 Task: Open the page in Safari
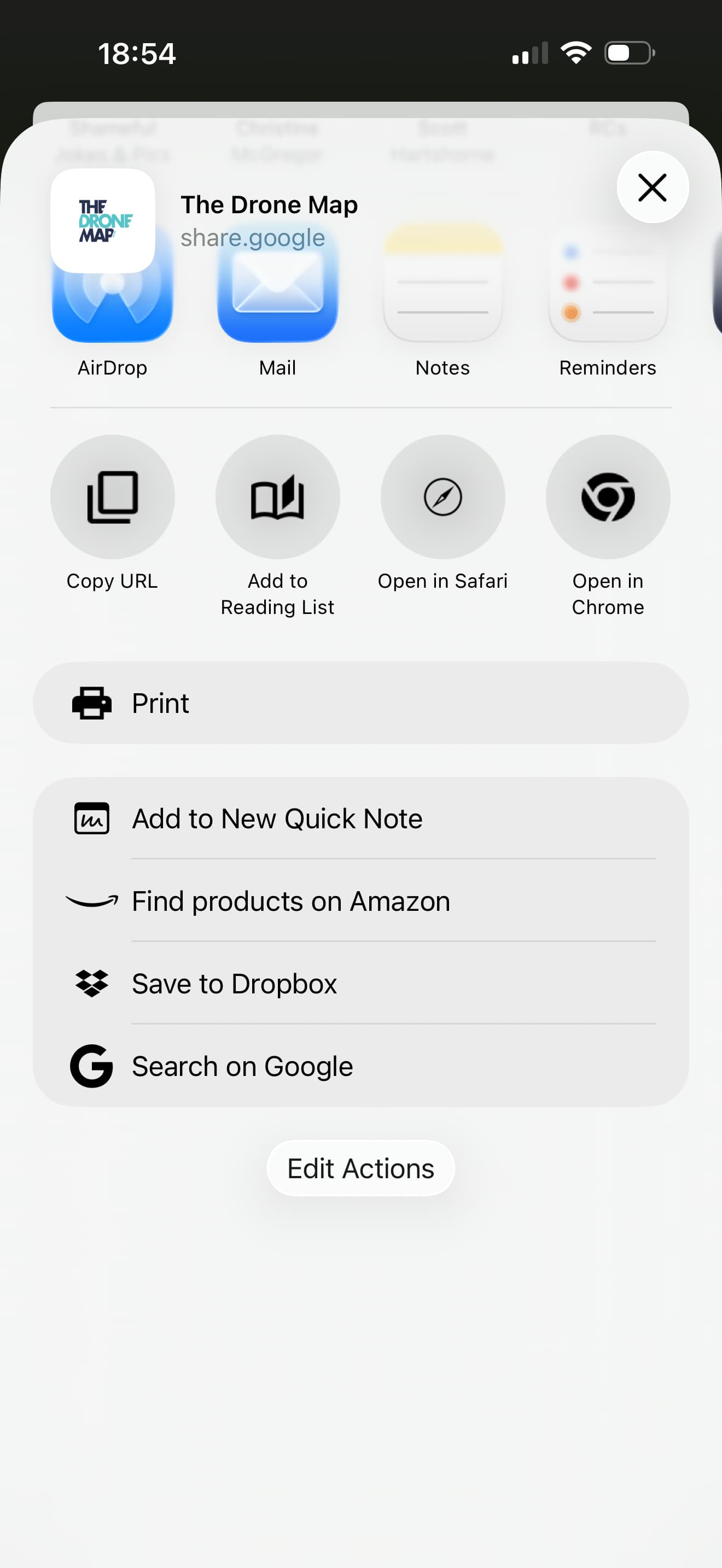tap(442, 496)
